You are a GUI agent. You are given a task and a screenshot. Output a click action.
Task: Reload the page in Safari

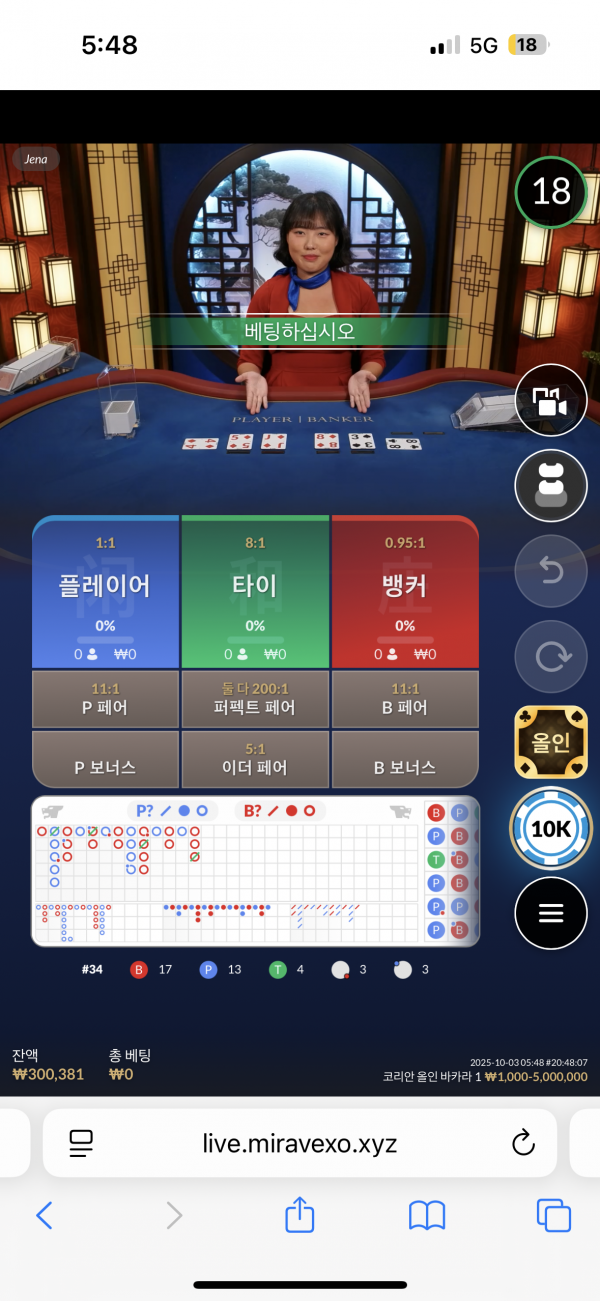(x=522, y=1142)
